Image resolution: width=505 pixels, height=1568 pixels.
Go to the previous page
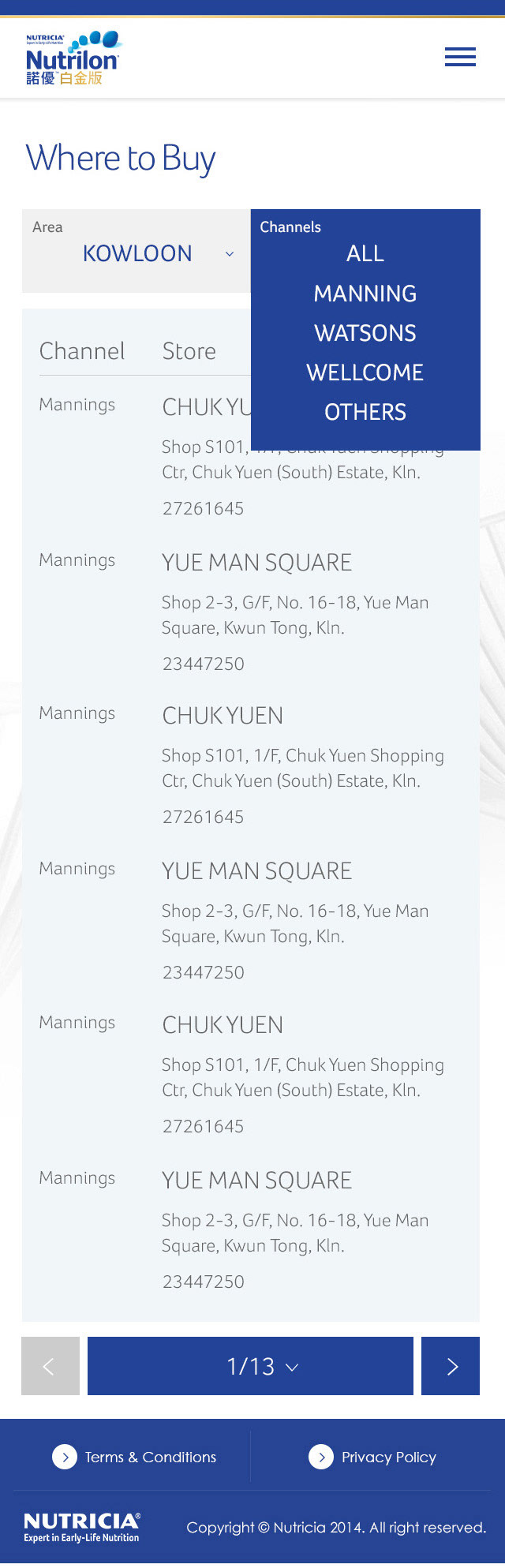(x=50, y=1366)
